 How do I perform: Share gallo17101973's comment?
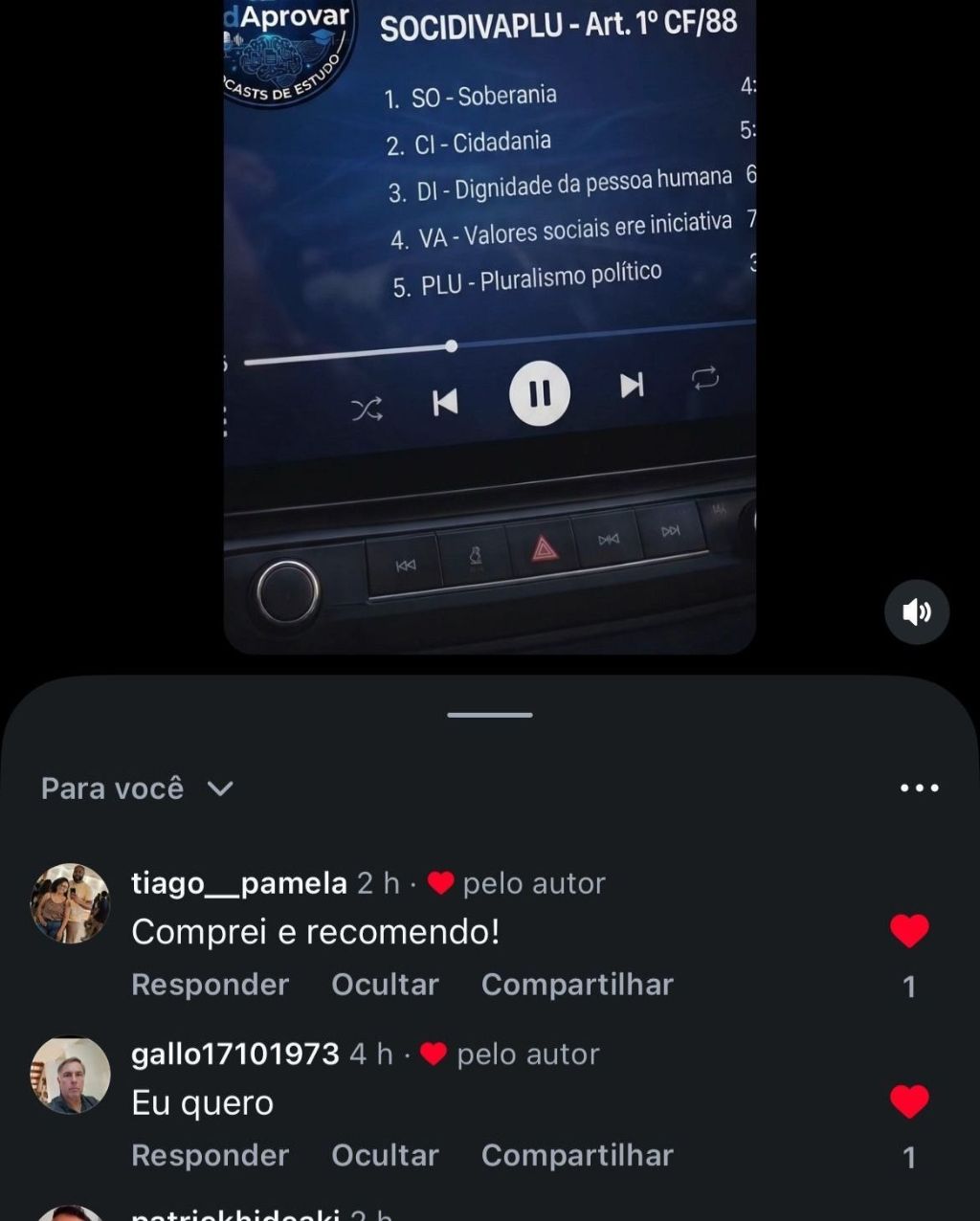(x=577, y=1155)
